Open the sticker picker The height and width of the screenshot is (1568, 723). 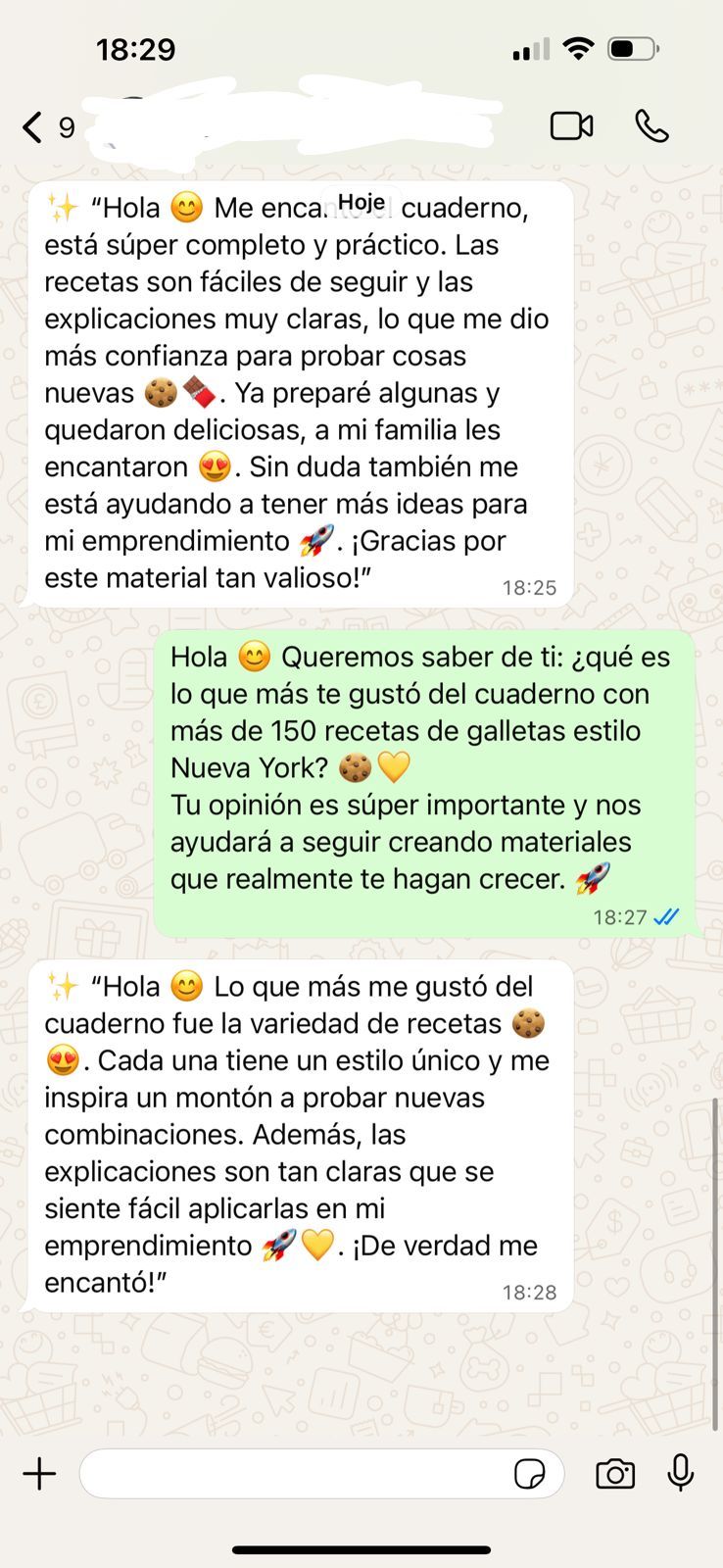coord(530,1473)
